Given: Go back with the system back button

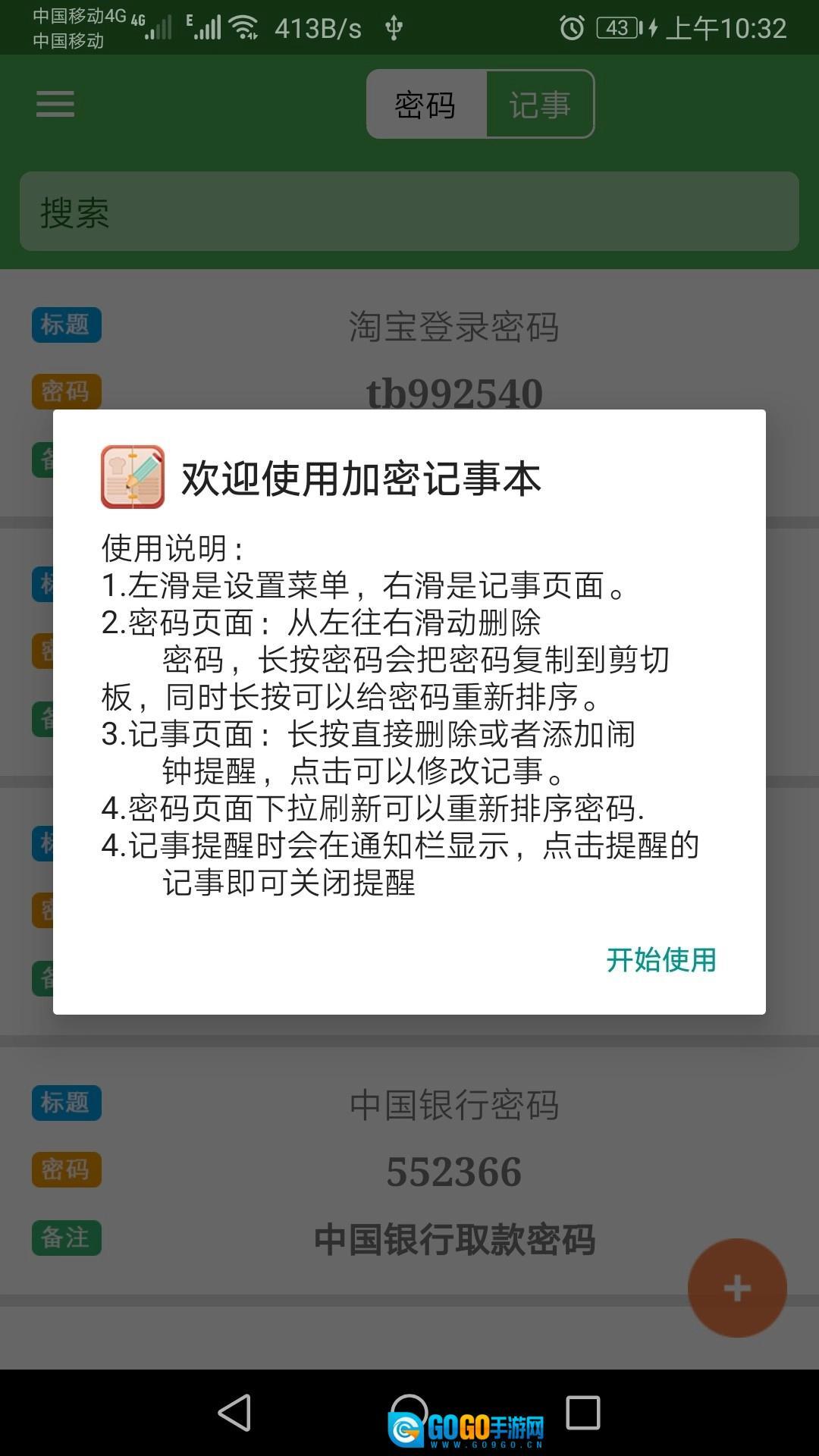Looking at the screenshot, I should point(234,1412).
